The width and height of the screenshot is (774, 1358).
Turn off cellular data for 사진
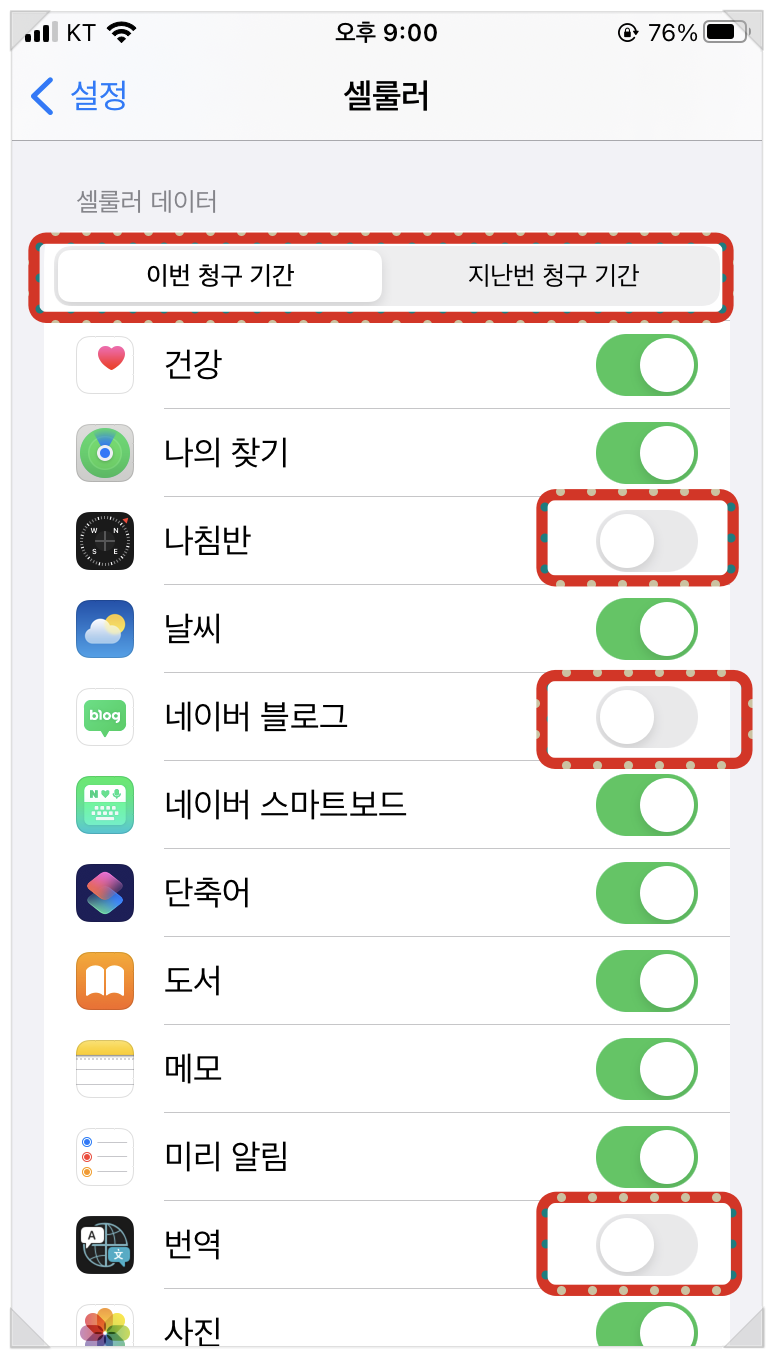(x=647, y=1326)
